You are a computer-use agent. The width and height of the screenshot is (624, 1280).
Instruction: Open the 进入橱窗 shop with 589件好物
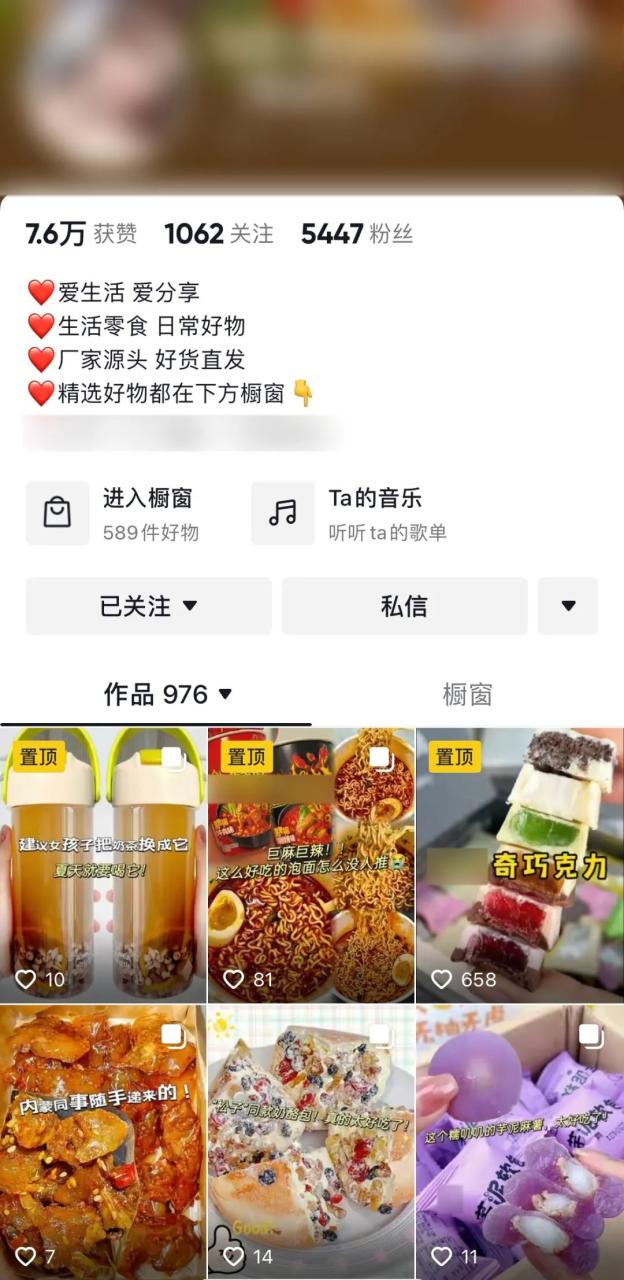tap(120, 513)
